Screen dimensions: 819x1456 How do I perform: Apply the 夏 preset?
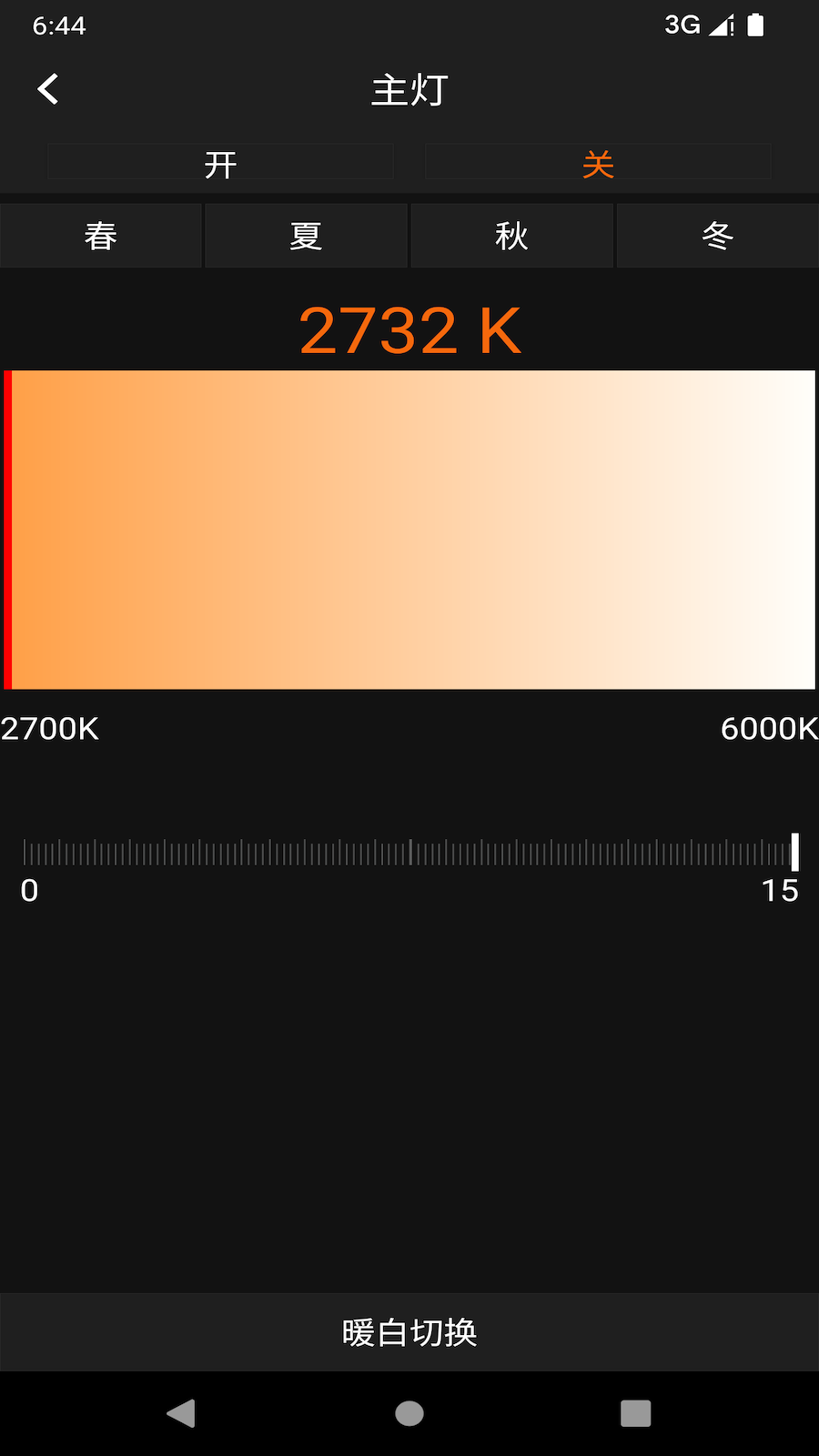(306, 236)
